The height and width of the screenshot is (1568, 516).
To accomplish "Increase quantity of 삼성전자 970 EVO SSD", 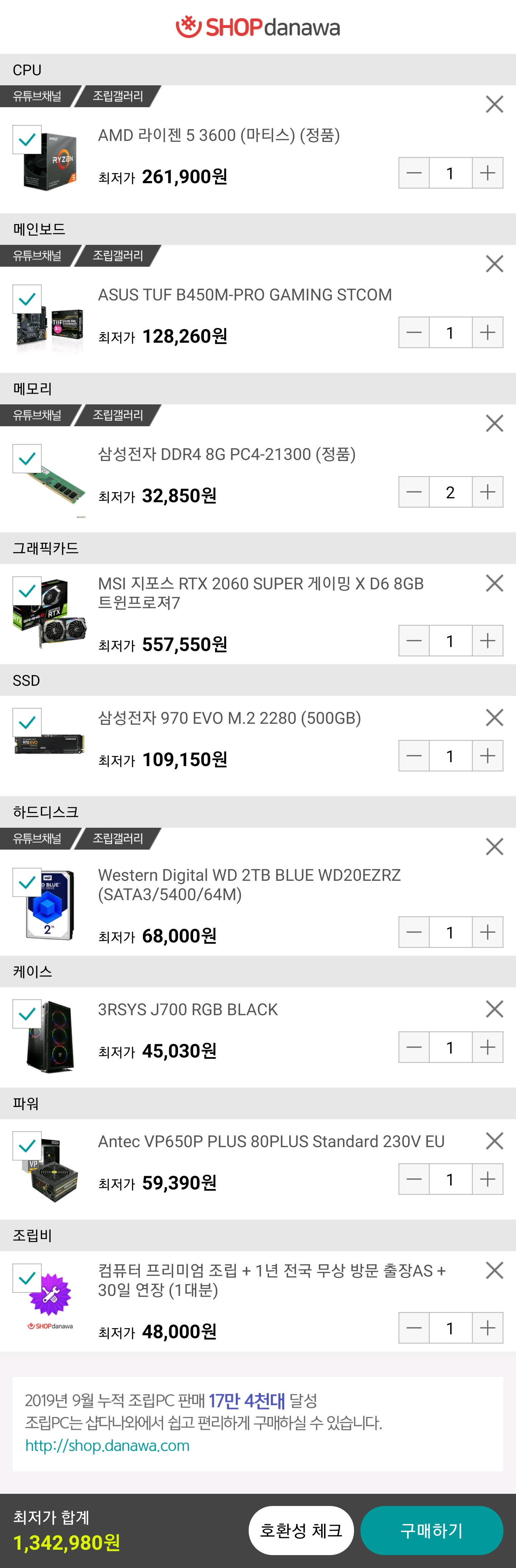I will (487, 756).
